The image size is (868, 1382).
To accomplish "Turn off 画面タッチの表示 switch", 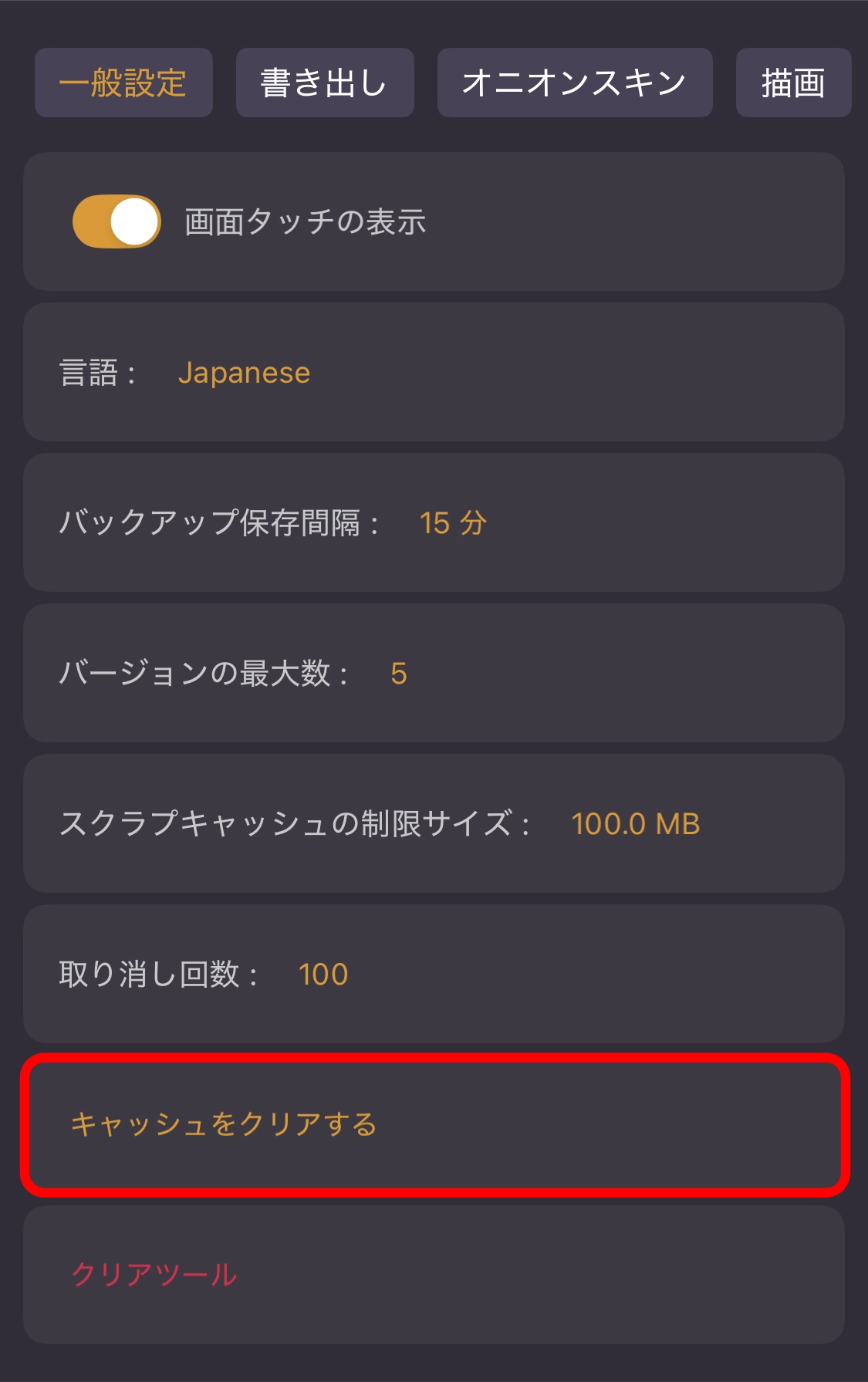I will pyautogui.click(x=117, y=221).
